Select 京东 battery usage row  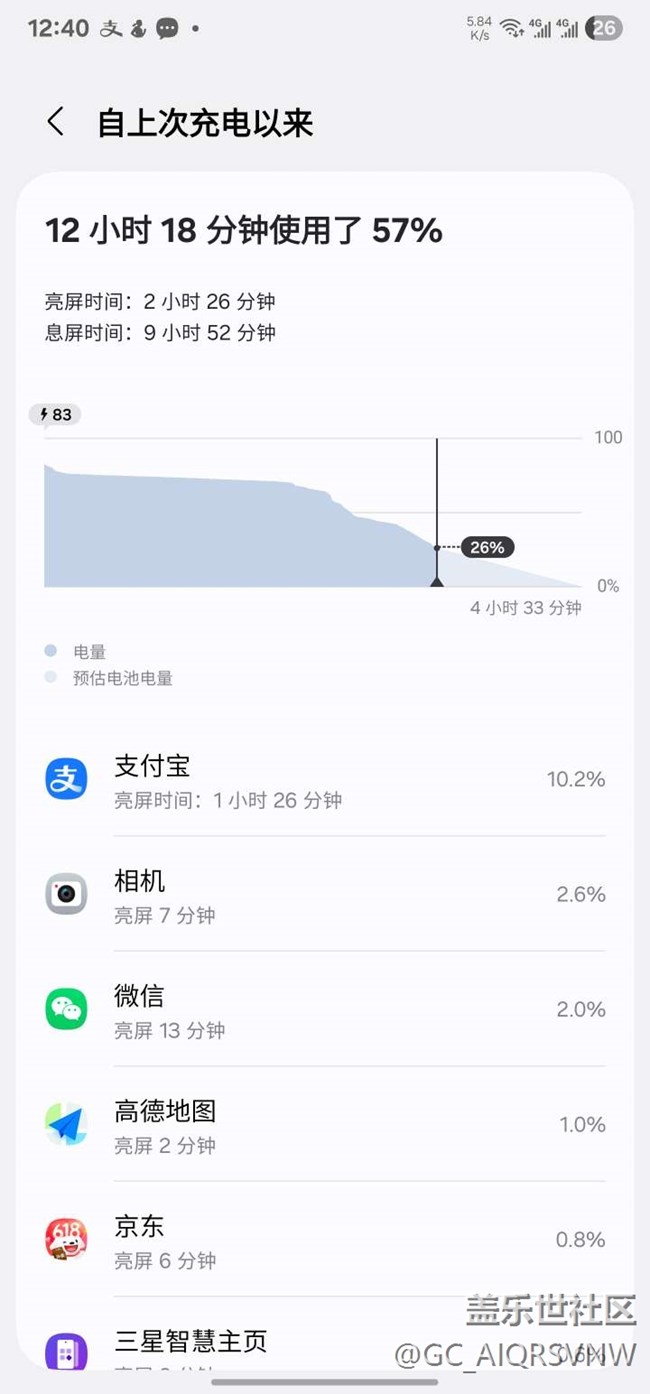pyautogui.click(x=325, y=1240)
